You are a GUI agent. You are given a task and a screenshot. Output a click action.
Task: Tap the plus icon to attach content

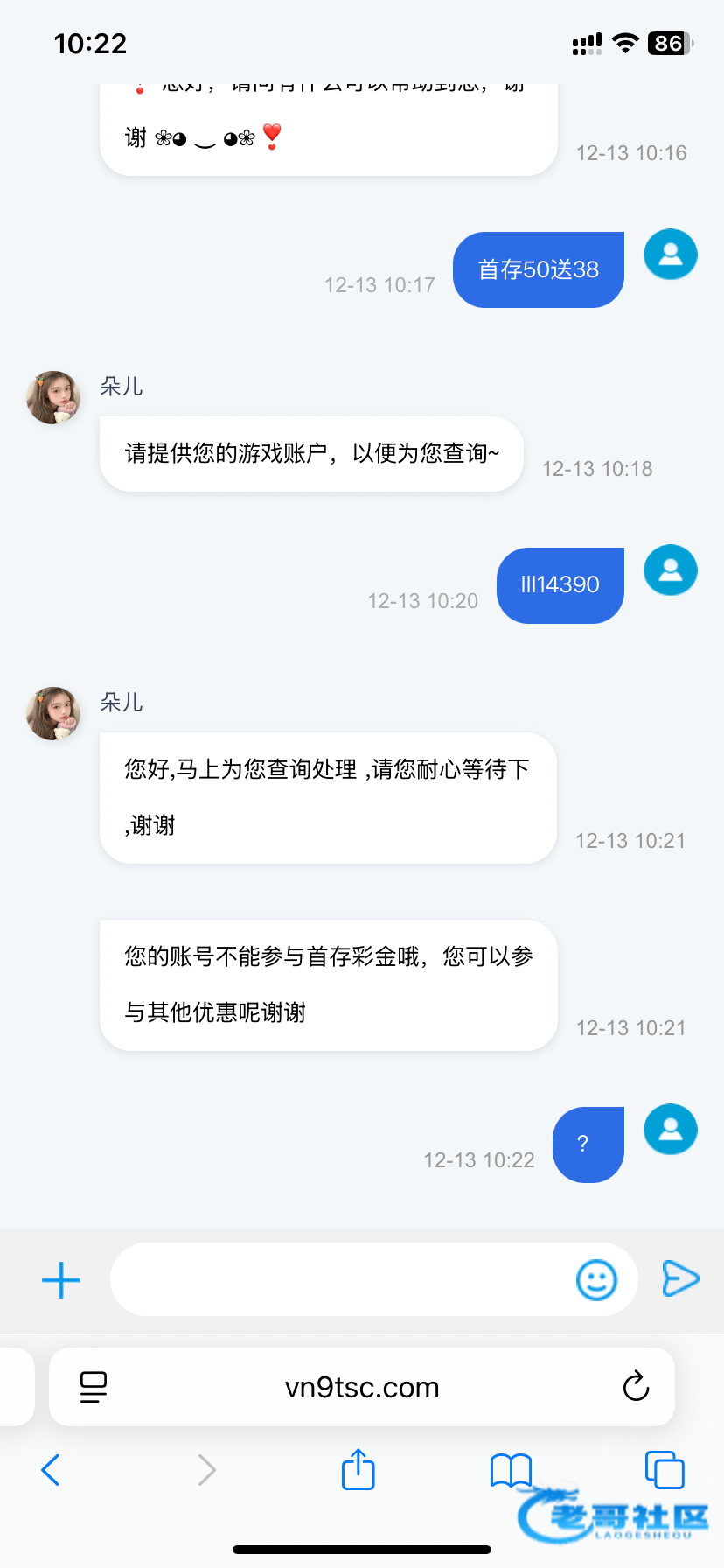[61, 1280]
